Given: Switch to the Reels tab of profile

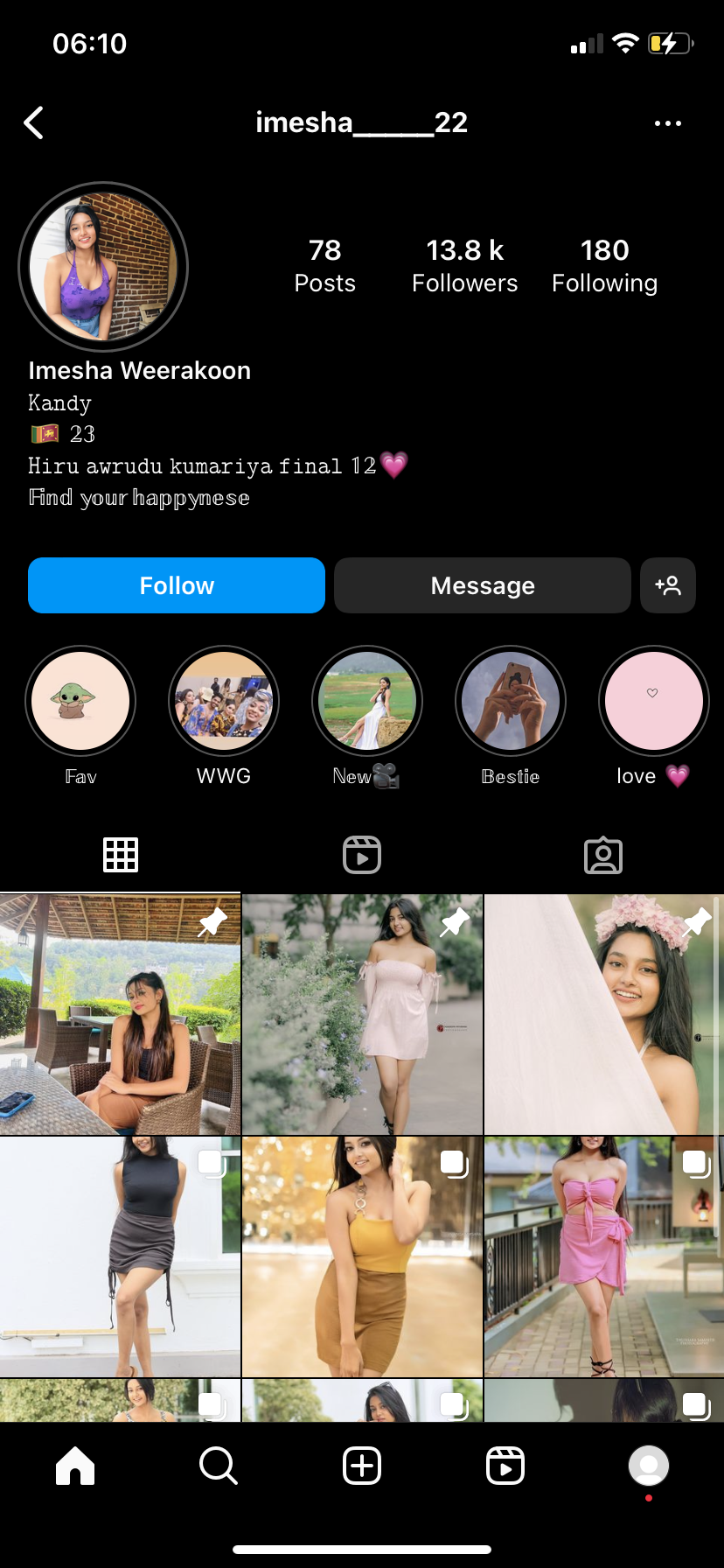Looking at the screenshot, I should pyautogui.click(x=362, y=855).
